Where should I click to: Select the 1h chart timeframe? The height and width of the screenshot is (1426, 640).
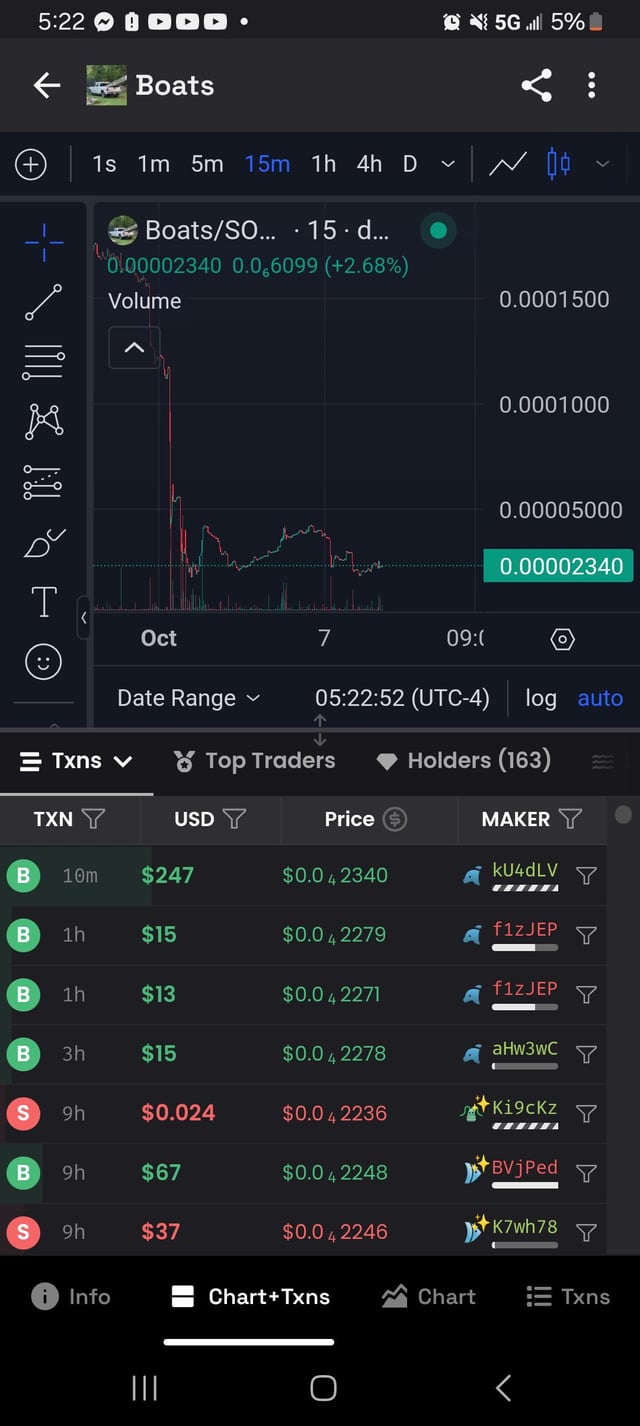[x=323, y=164]
